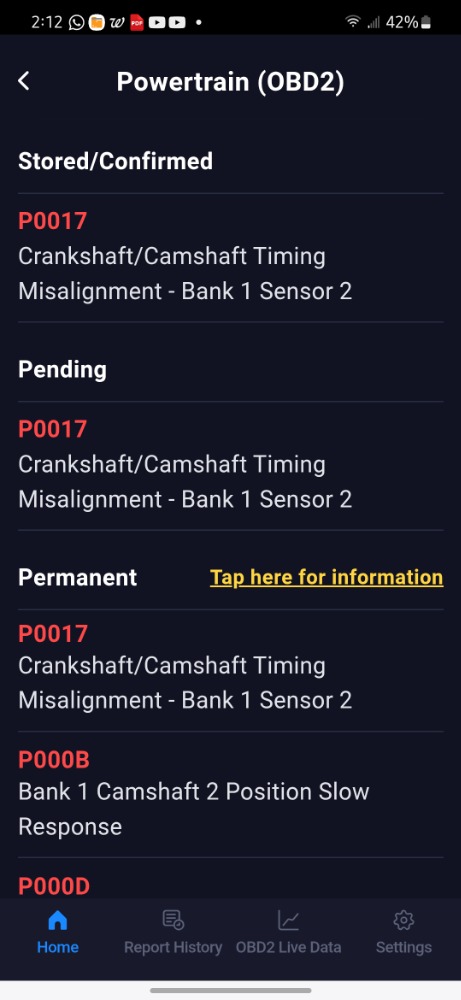Open P0017 code under Stored/Confirmed
This screenshot has width=461, height=1000.
pos(231,258)
